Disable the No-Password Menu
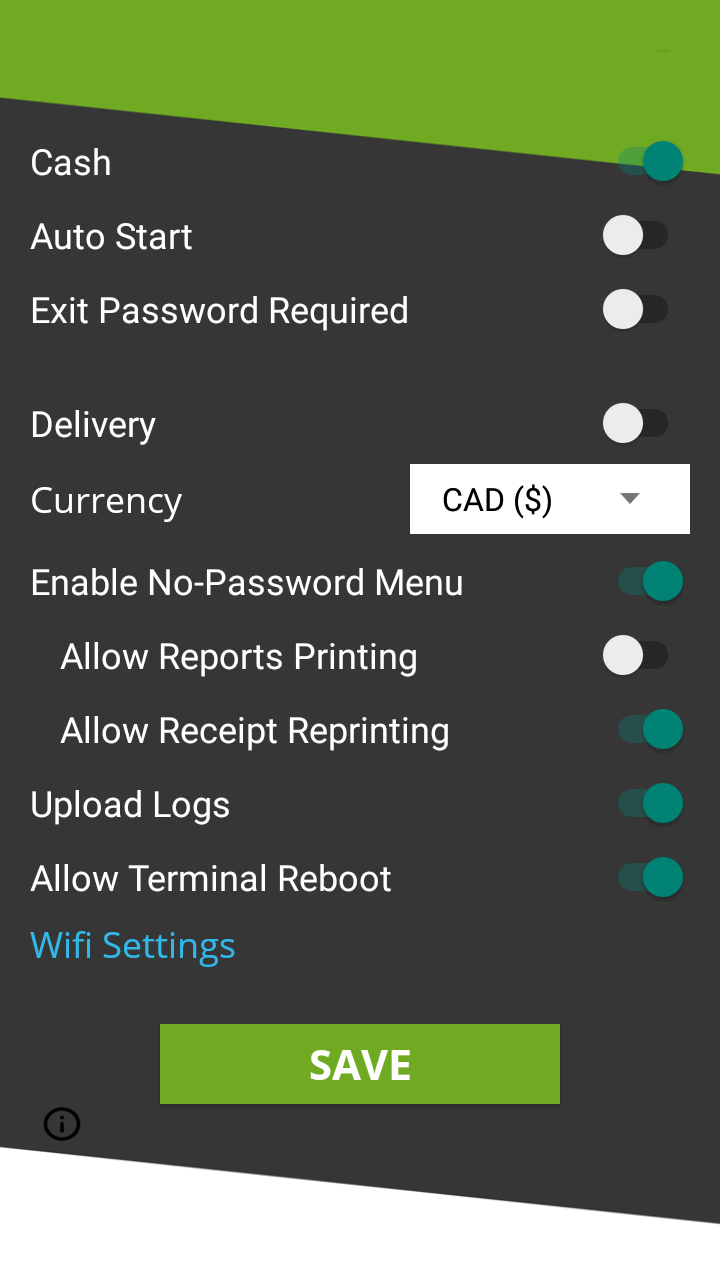The image size is (720, 1280). pos(650,581)
